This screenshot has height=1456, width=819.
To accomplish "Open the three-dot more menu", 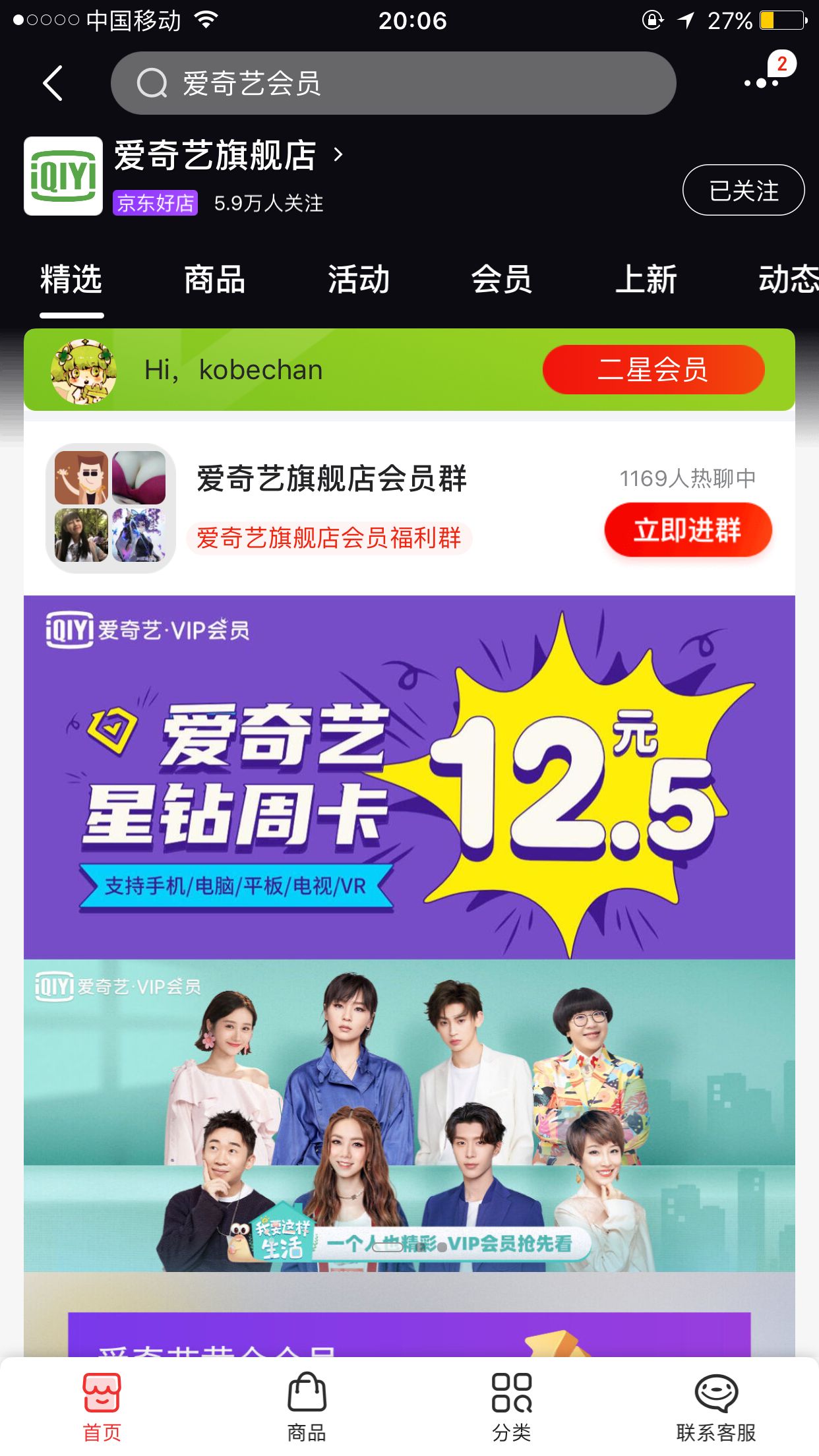I will point(760,83).
